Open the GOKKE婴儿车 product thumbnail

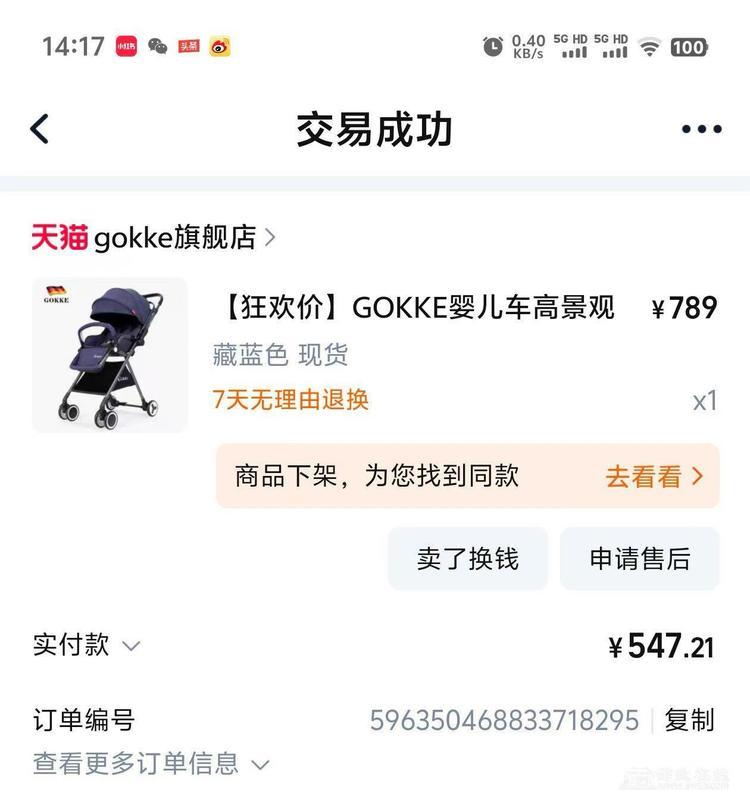click(110, 355)
